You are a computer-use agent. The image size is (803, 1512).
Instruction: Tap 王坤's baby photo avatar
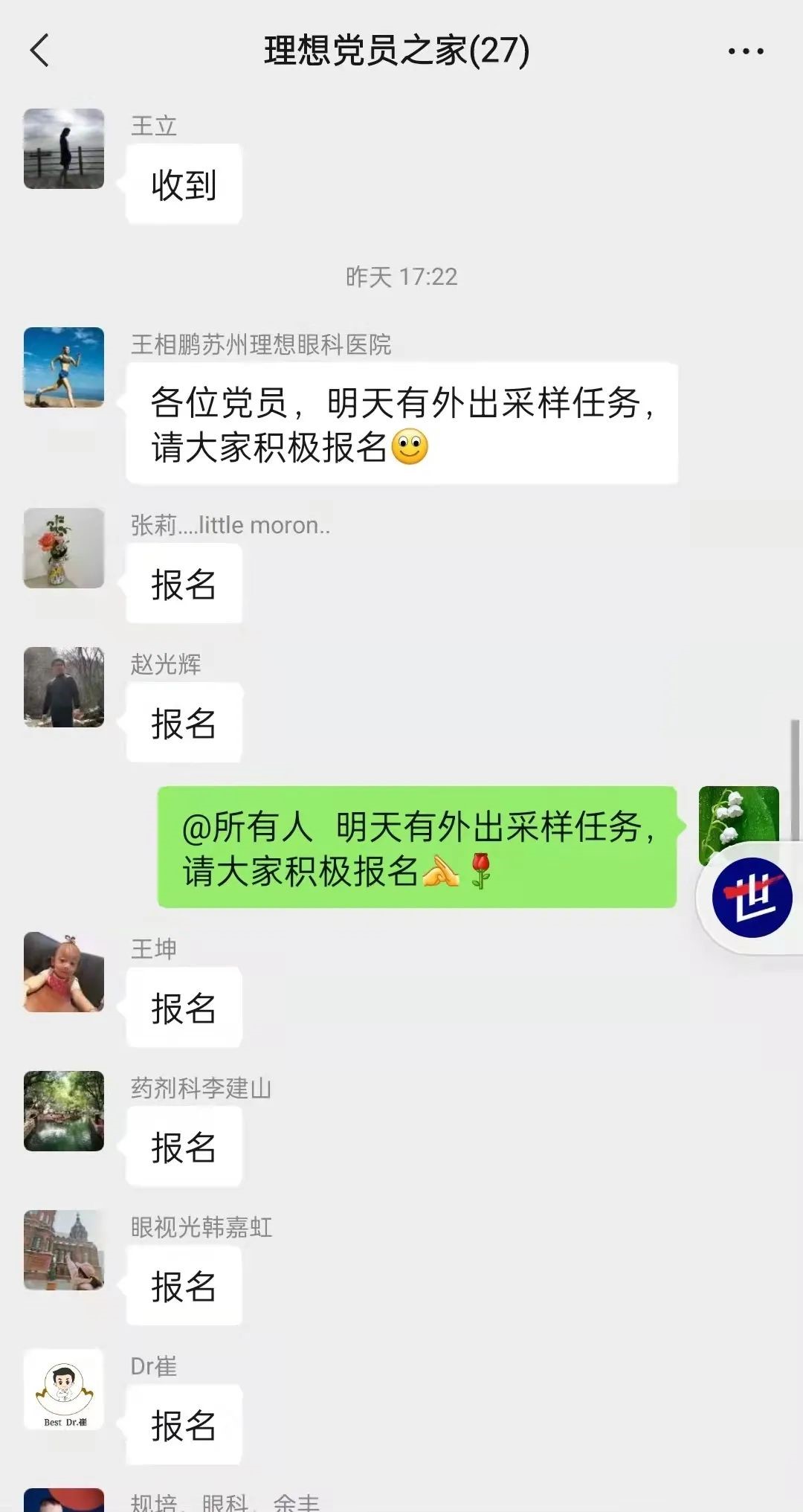[64, 972]
